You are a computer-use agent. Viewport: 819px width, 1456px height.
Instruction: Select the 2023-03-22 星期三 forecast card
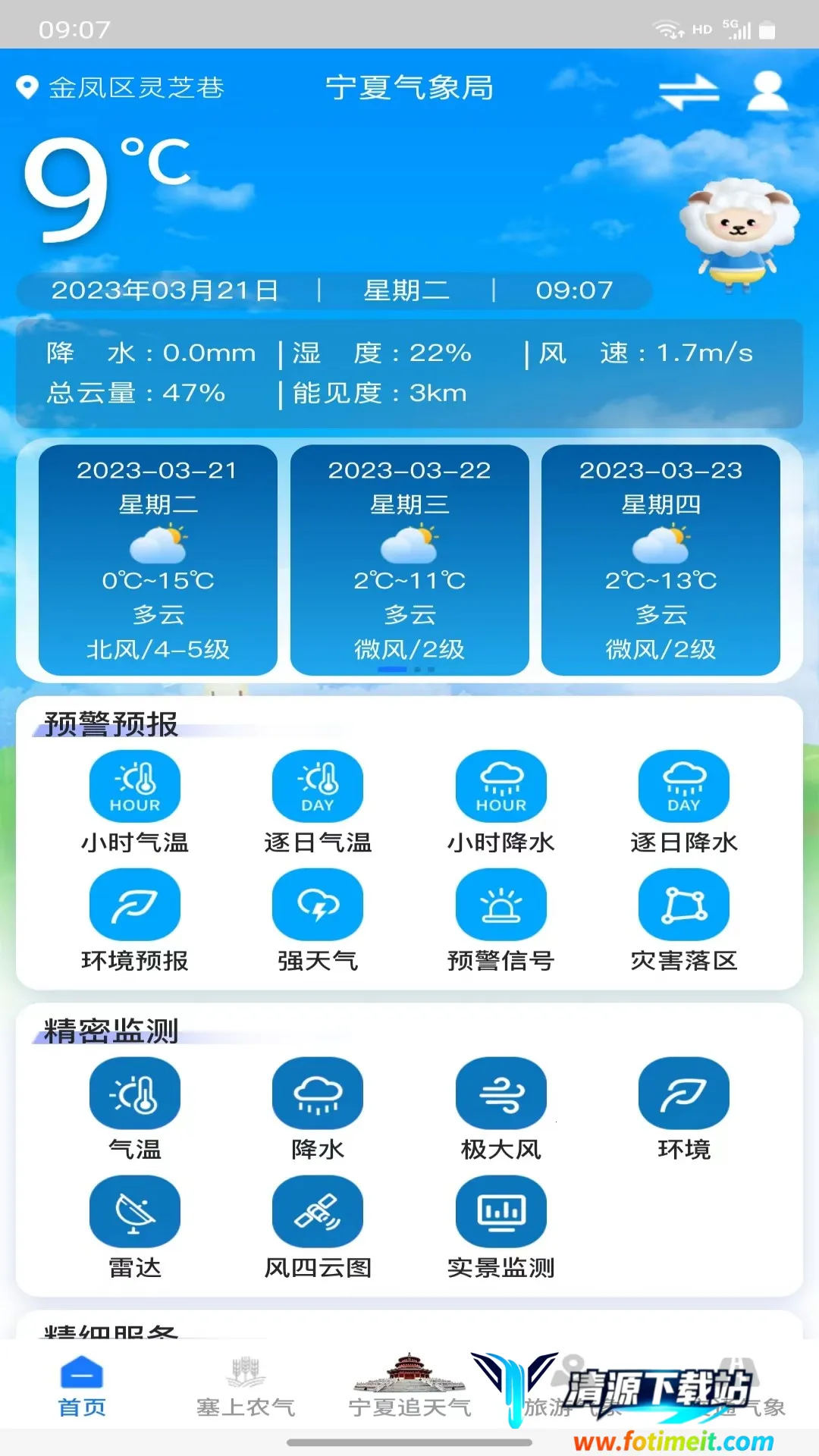(x=409, y=560)
